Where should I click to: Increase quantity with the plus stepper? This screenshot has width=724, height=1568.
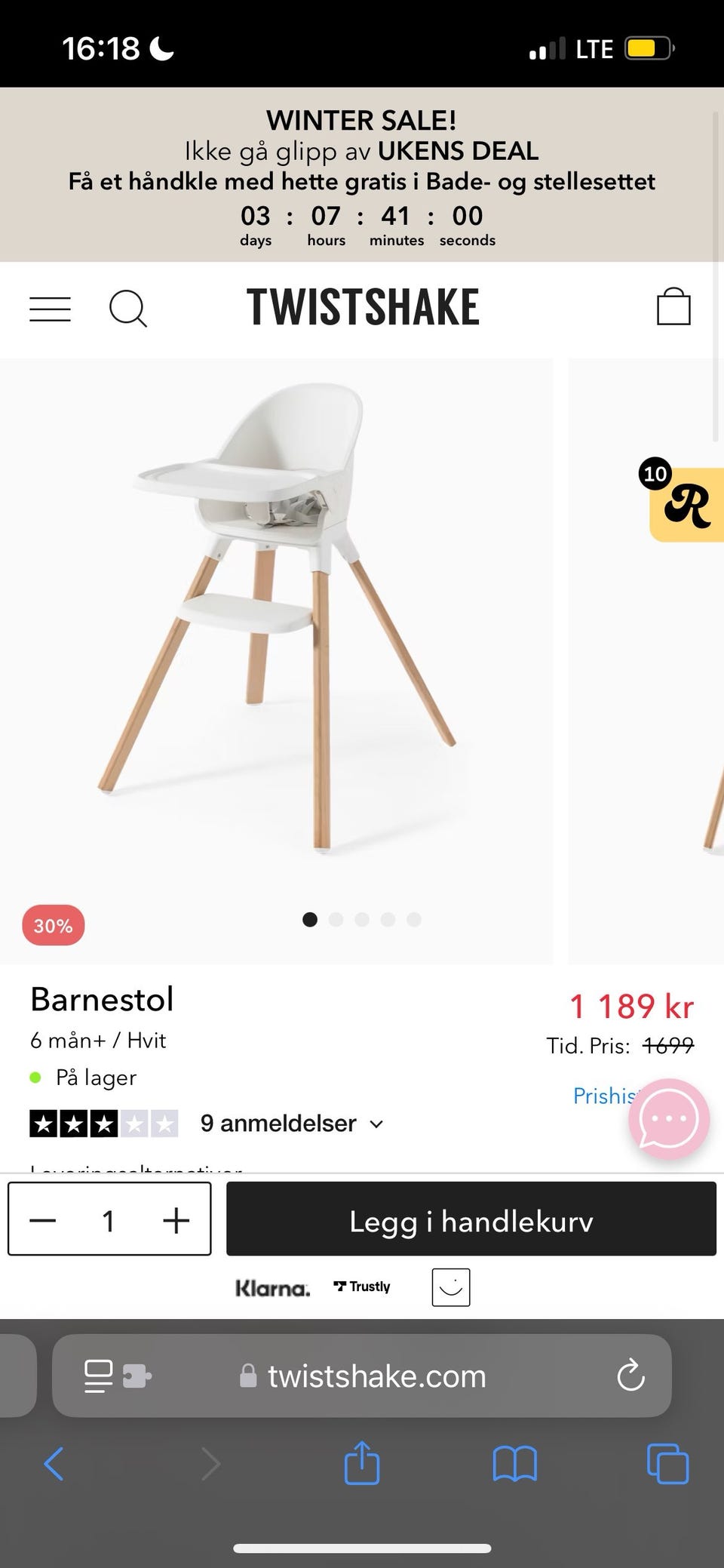tap(175, 1219)
